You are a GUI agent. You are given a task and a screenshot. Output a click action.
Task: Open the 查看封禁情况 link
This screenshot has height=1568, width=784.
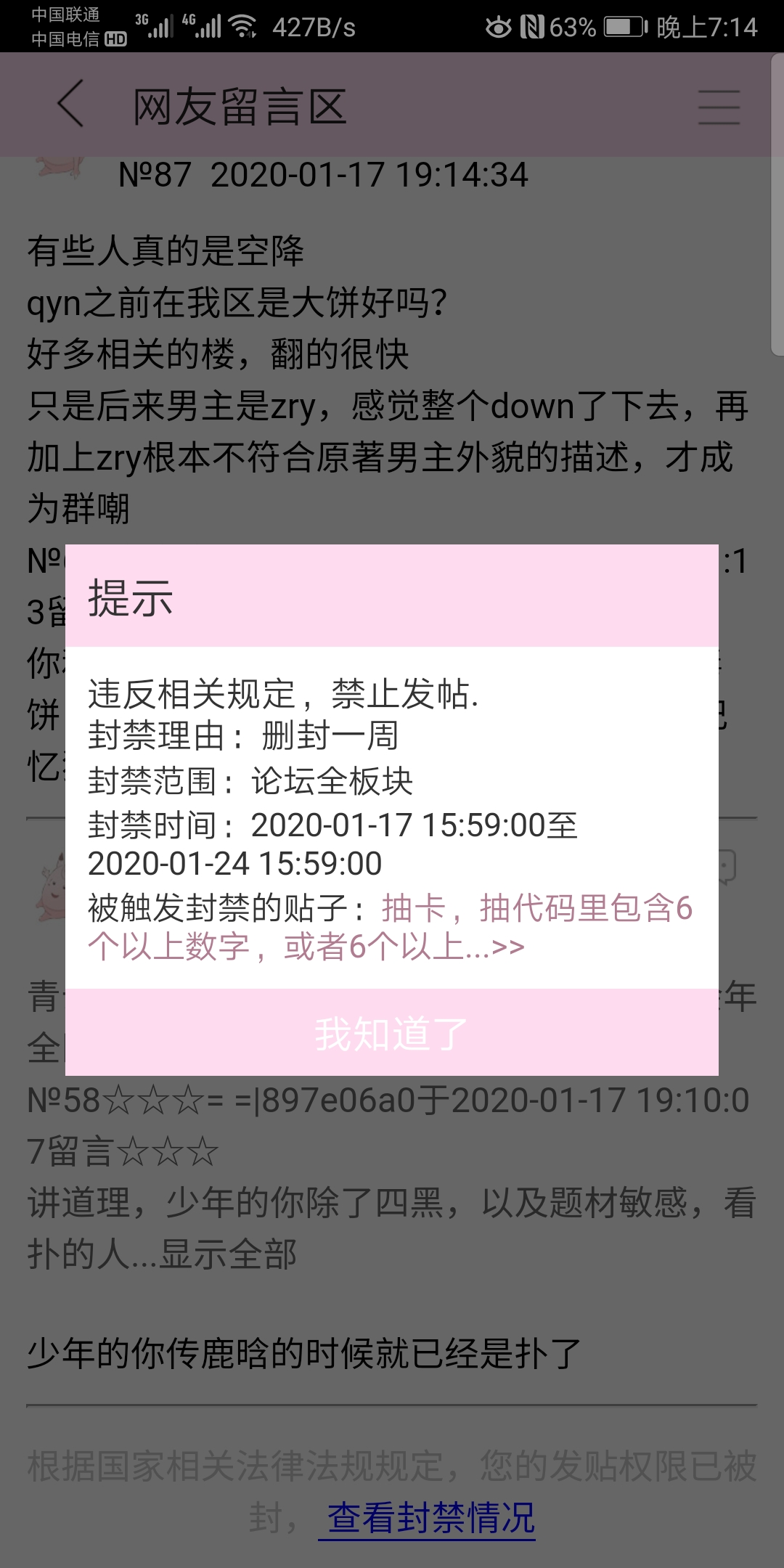tap(430, 1518)
